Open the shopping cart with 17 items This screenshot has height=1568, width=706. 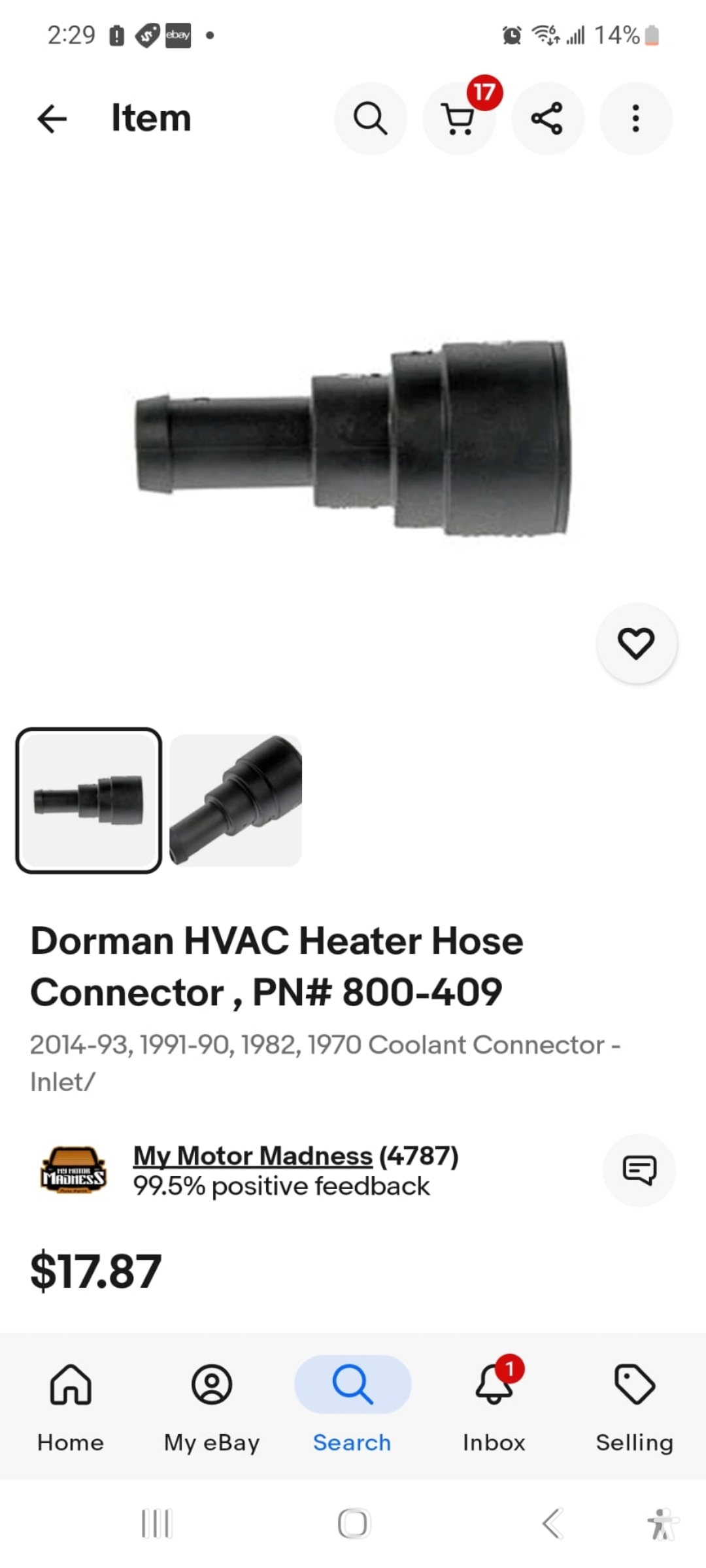(x=459, y=119)
